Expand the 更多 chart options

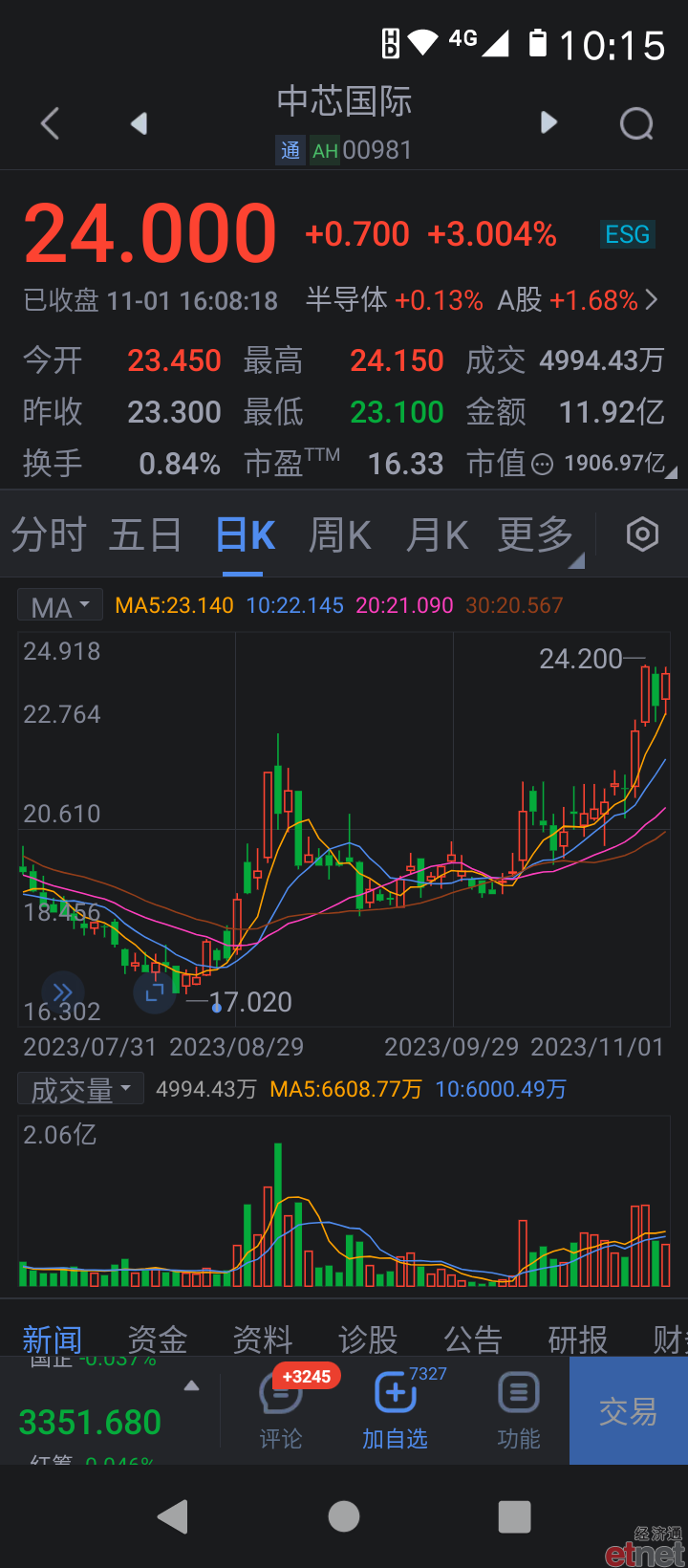coord(536,534)
